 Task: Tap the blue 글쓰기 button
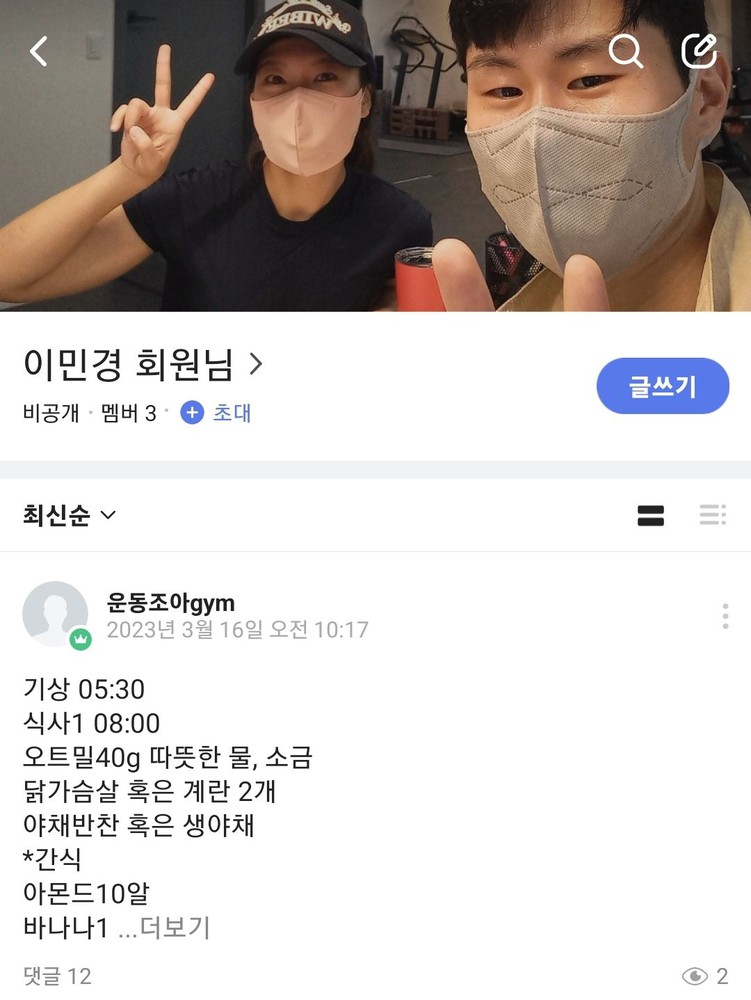[x=663, y=386]
